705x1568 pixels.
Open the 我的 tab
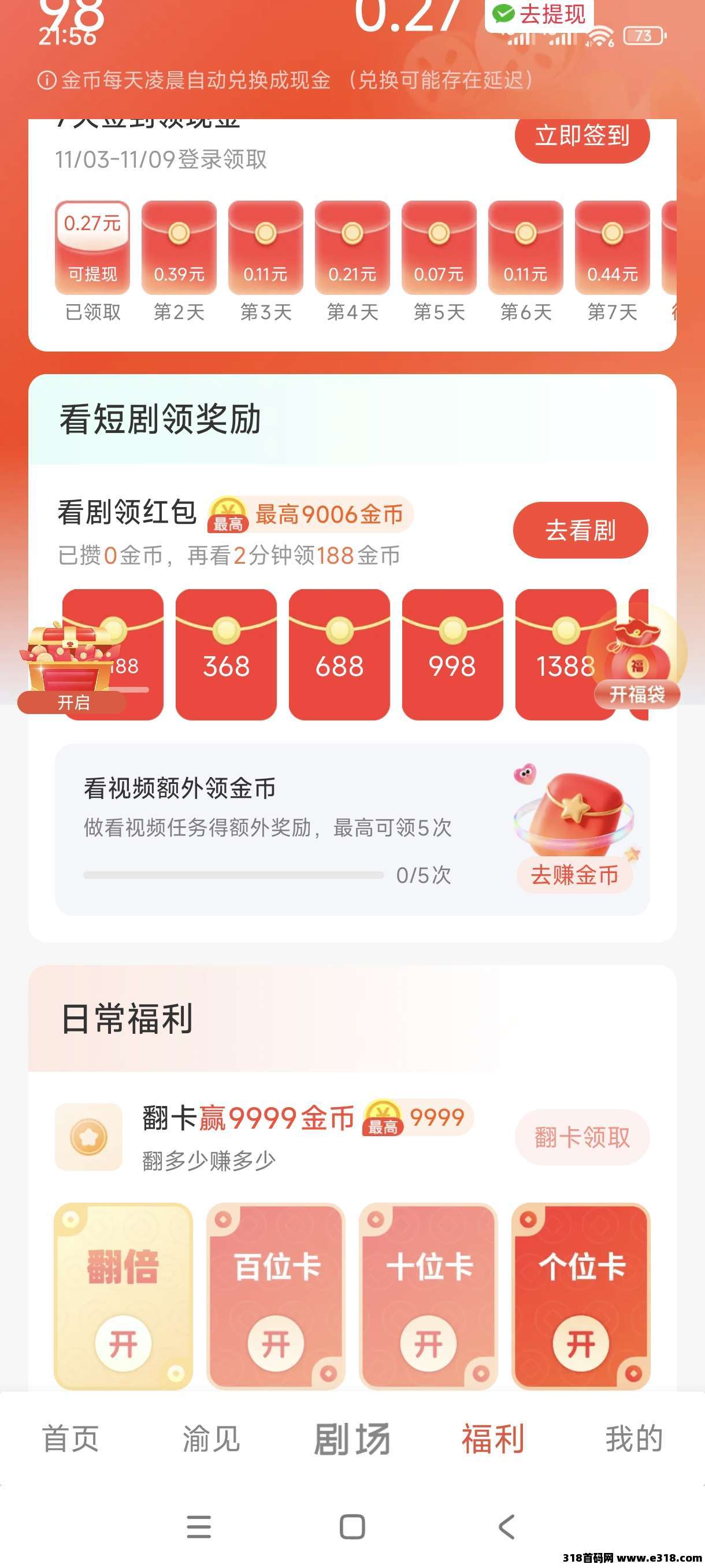click(633, 1439)
